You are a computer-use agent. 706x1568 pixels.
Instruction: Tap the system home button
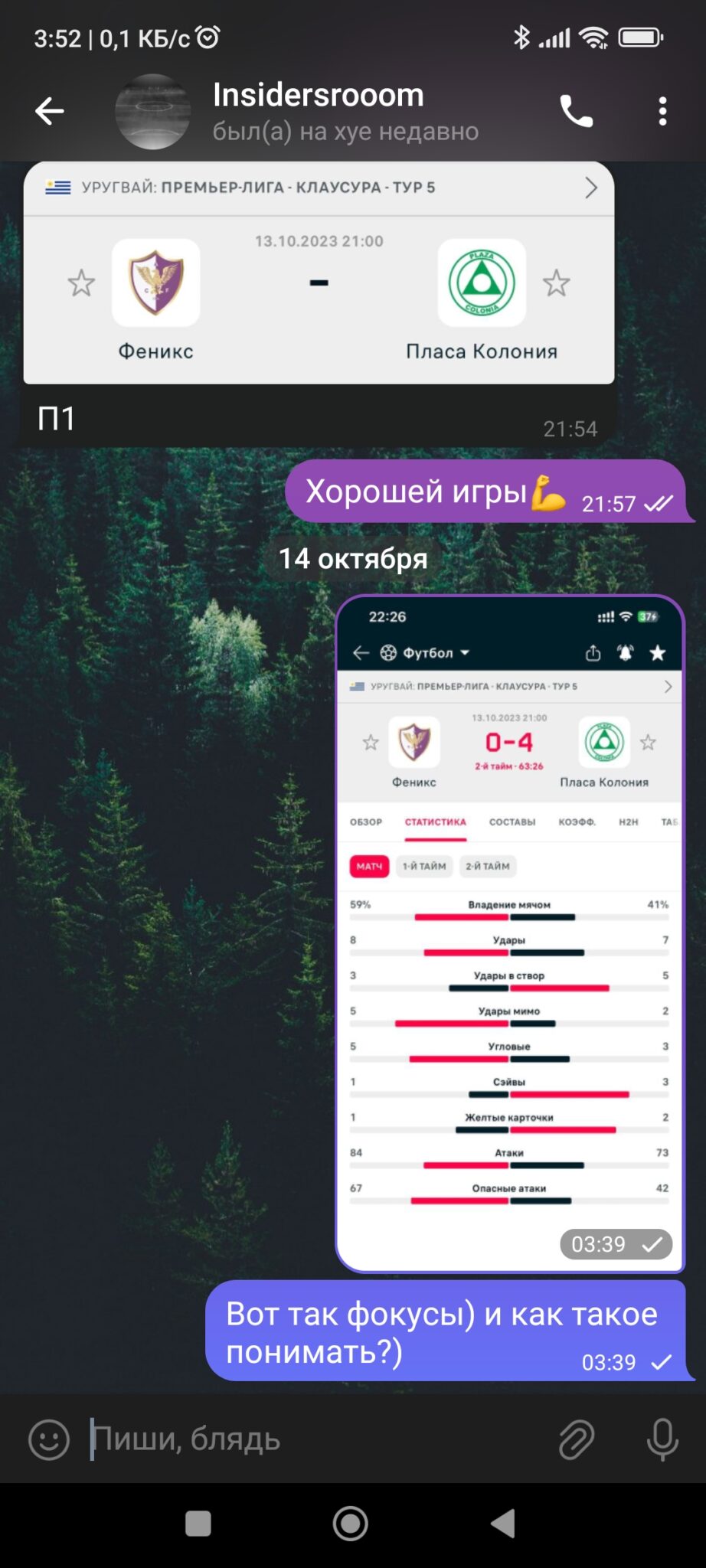(351, 1524)
